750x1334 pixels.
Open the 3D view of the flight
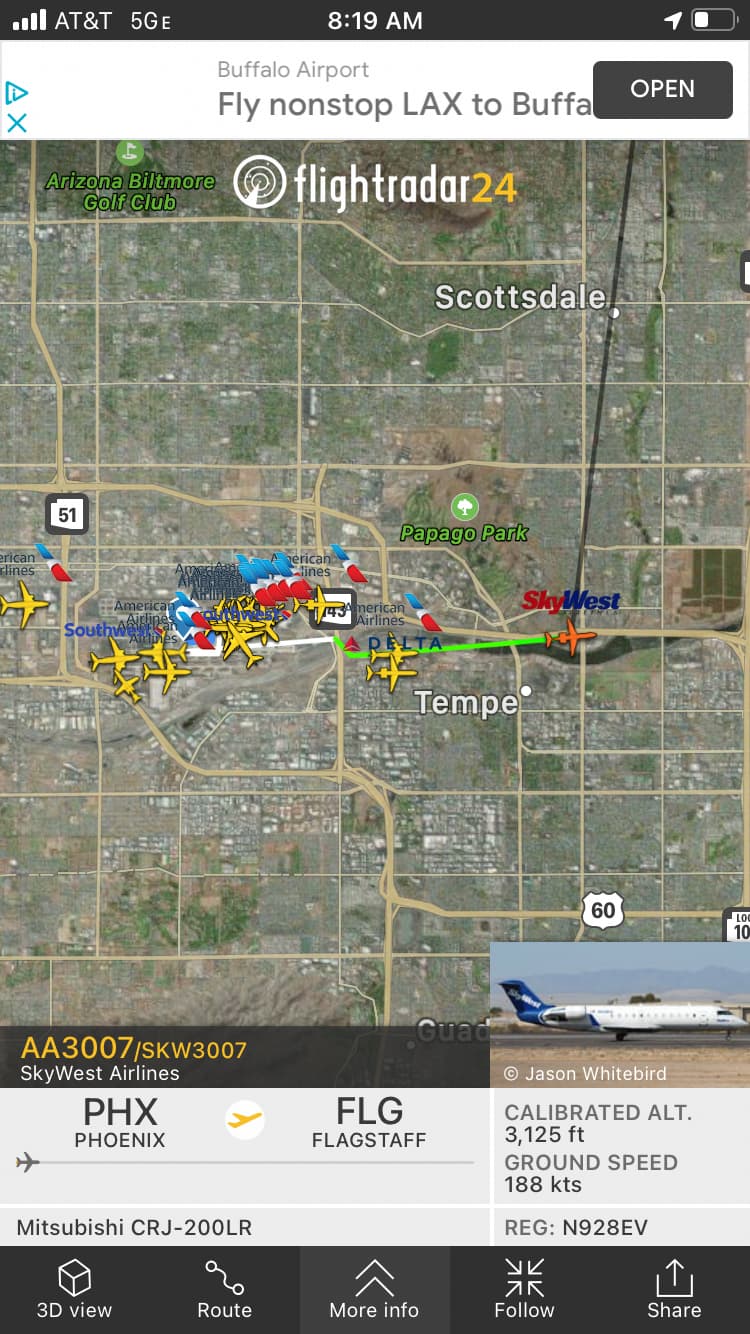[74, 1290]
